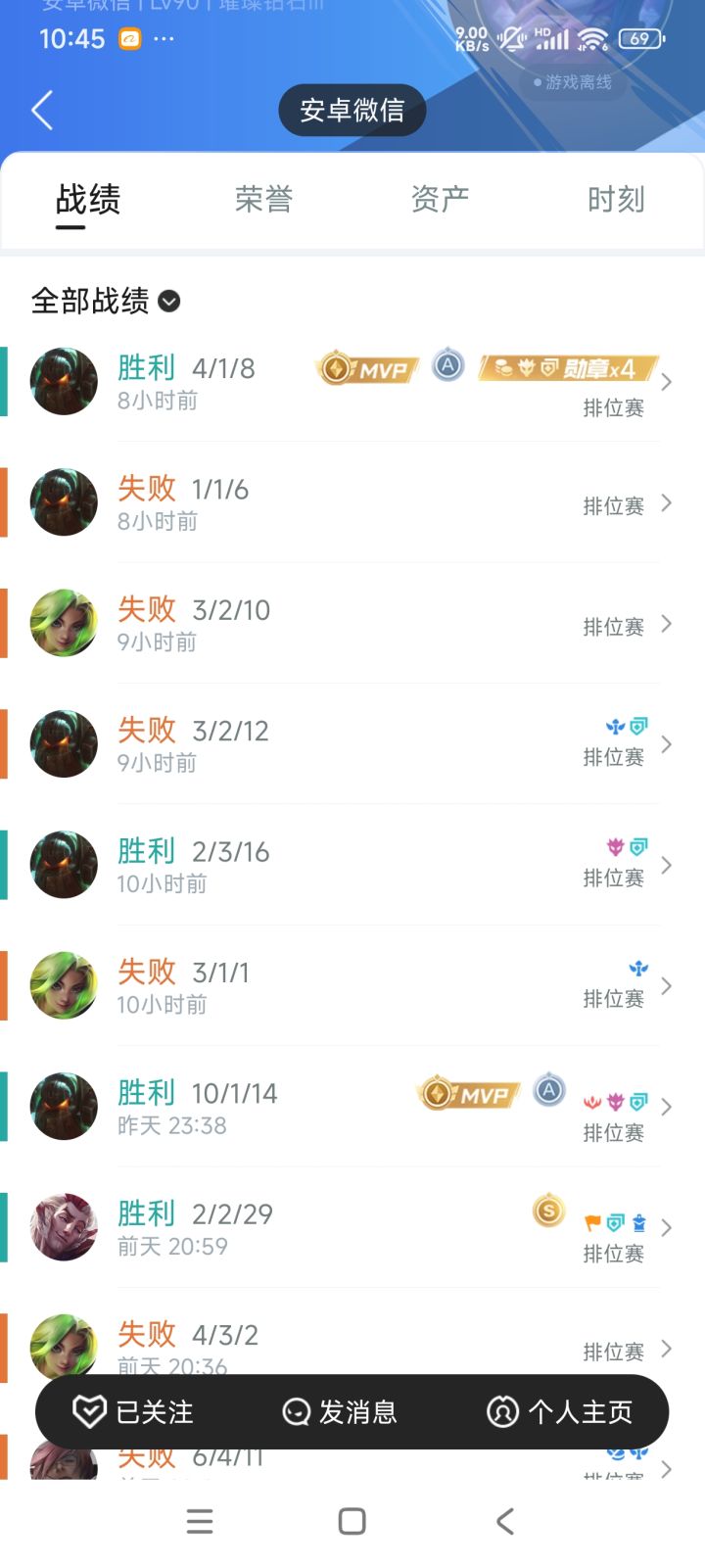This screenshot has height=1568, width=705.
Task: Open the teal shield medal beside the 10/1/14 MVP match
Action: (x=638, y=1102)
